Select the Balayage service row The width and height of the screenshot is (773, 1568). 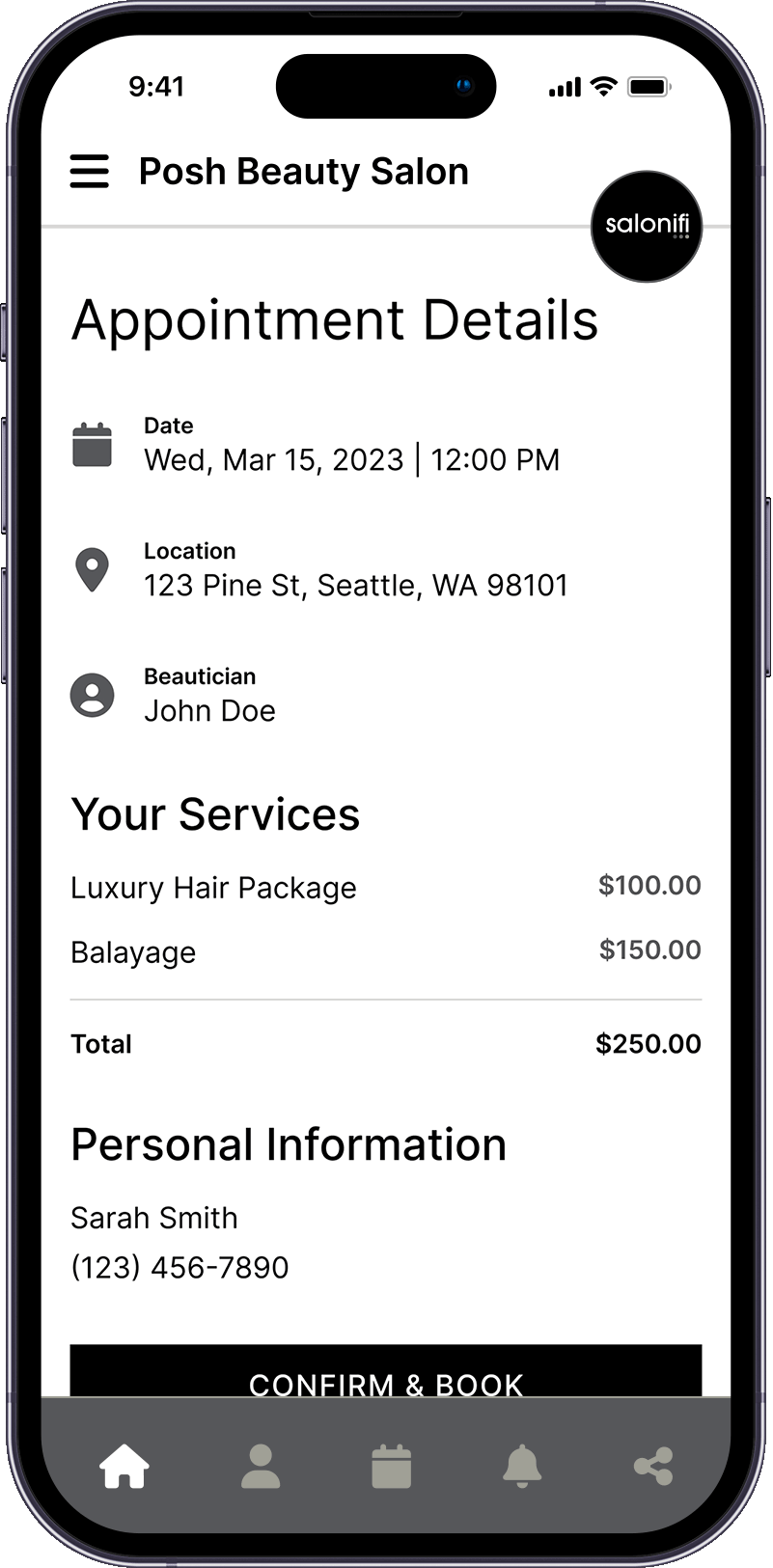pyautogui.click(x=130, y=952)
